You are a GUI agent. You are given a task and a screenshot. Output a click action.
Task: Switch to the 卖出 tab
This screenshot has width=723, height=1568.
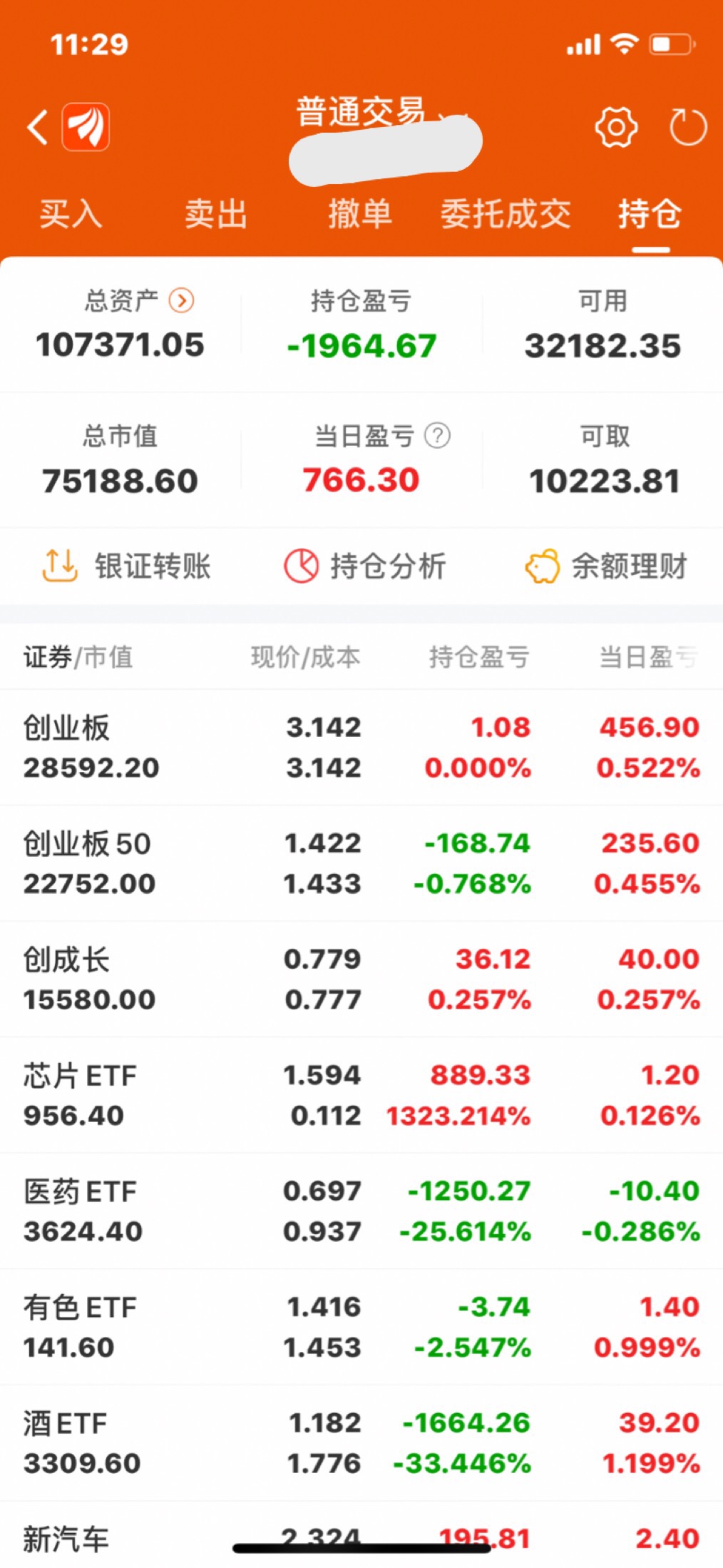click(214, 214)
